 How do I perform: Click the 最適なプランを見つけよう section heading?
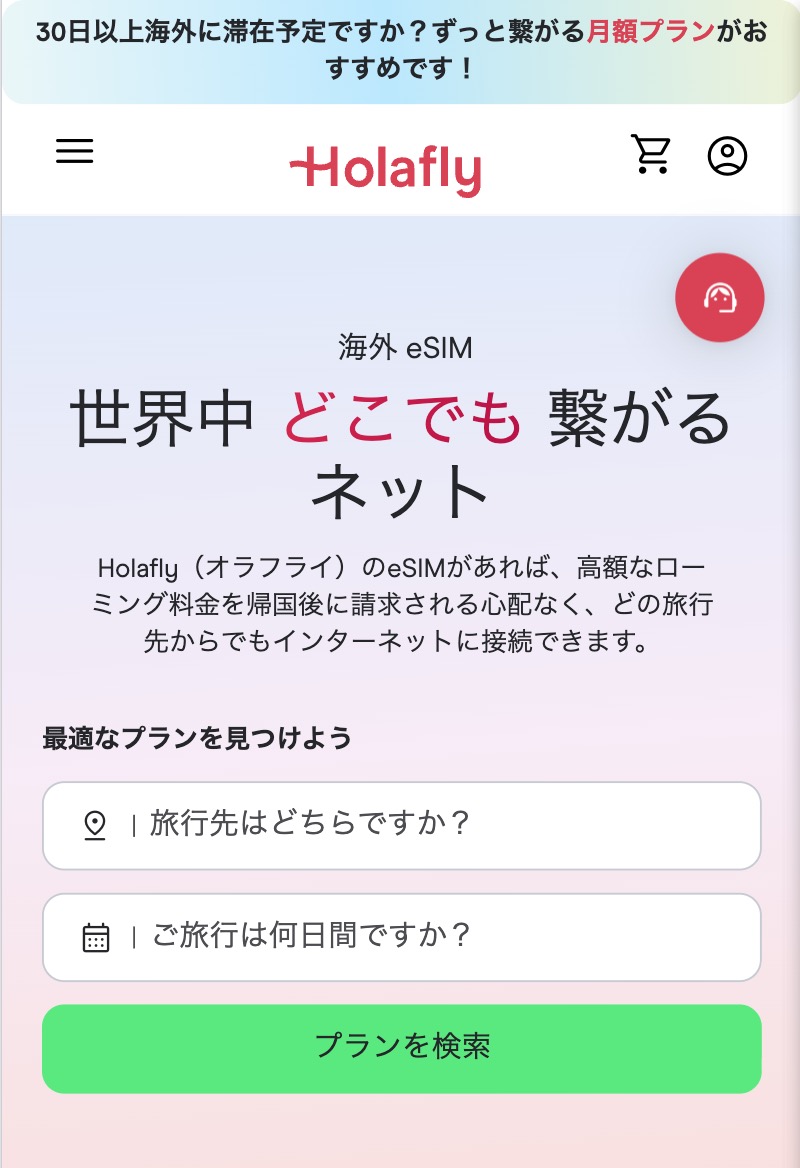pyautogui.click(x=195, y=737)
